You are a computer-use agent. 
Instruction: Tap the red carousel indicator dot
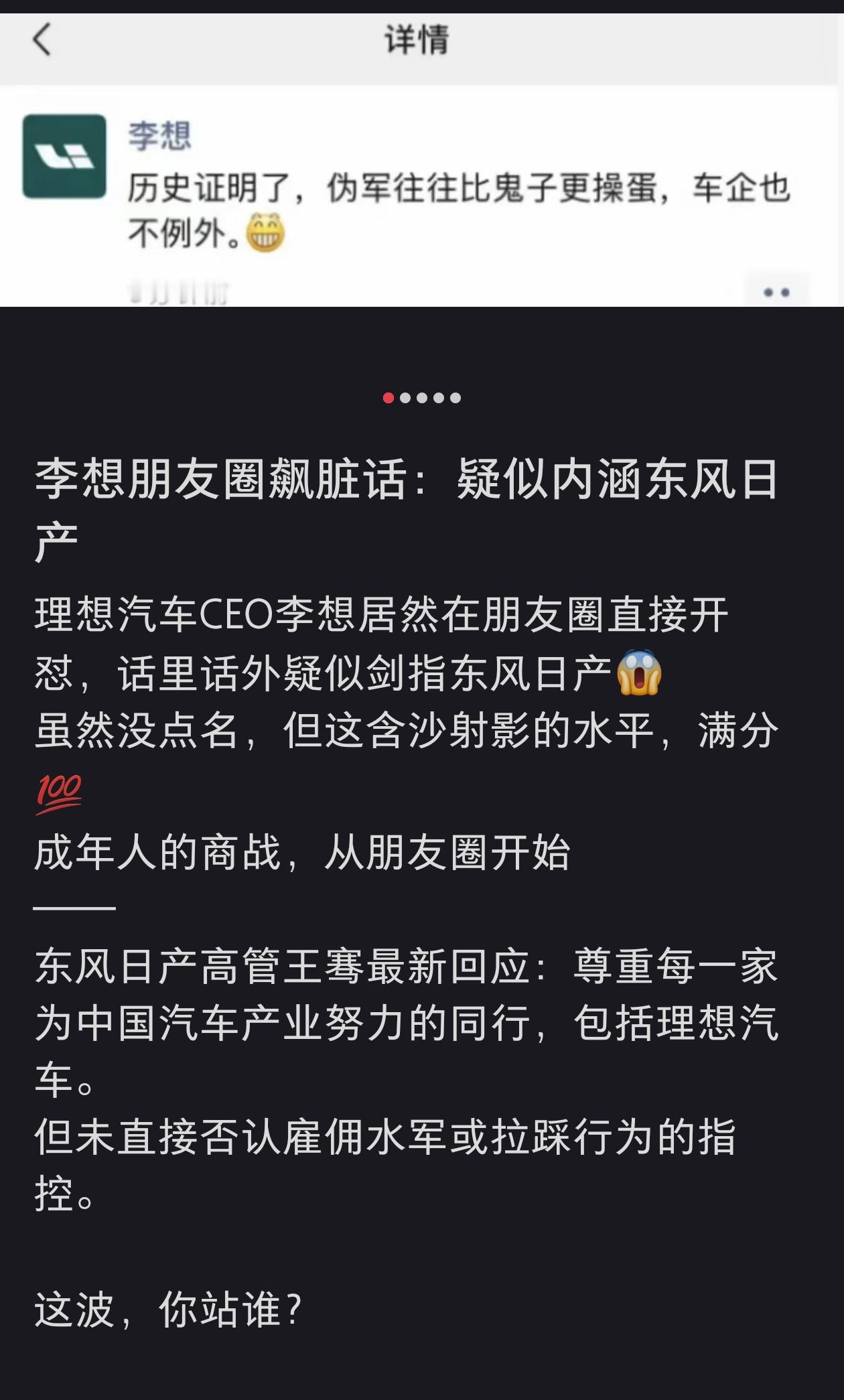(x=388, y=398)
